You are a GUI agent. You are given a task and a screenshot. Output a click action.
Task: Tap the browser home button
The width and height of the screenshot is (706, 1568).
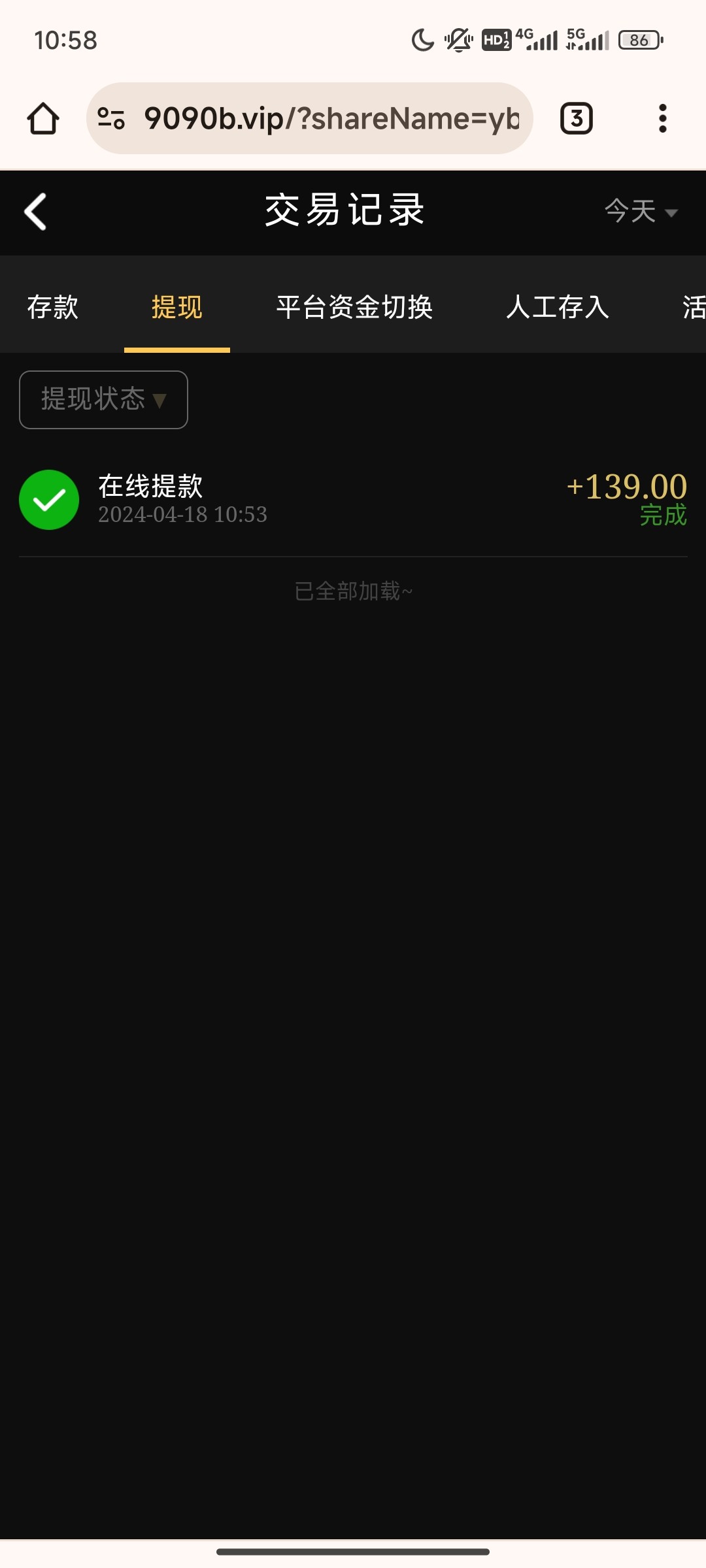43,119
